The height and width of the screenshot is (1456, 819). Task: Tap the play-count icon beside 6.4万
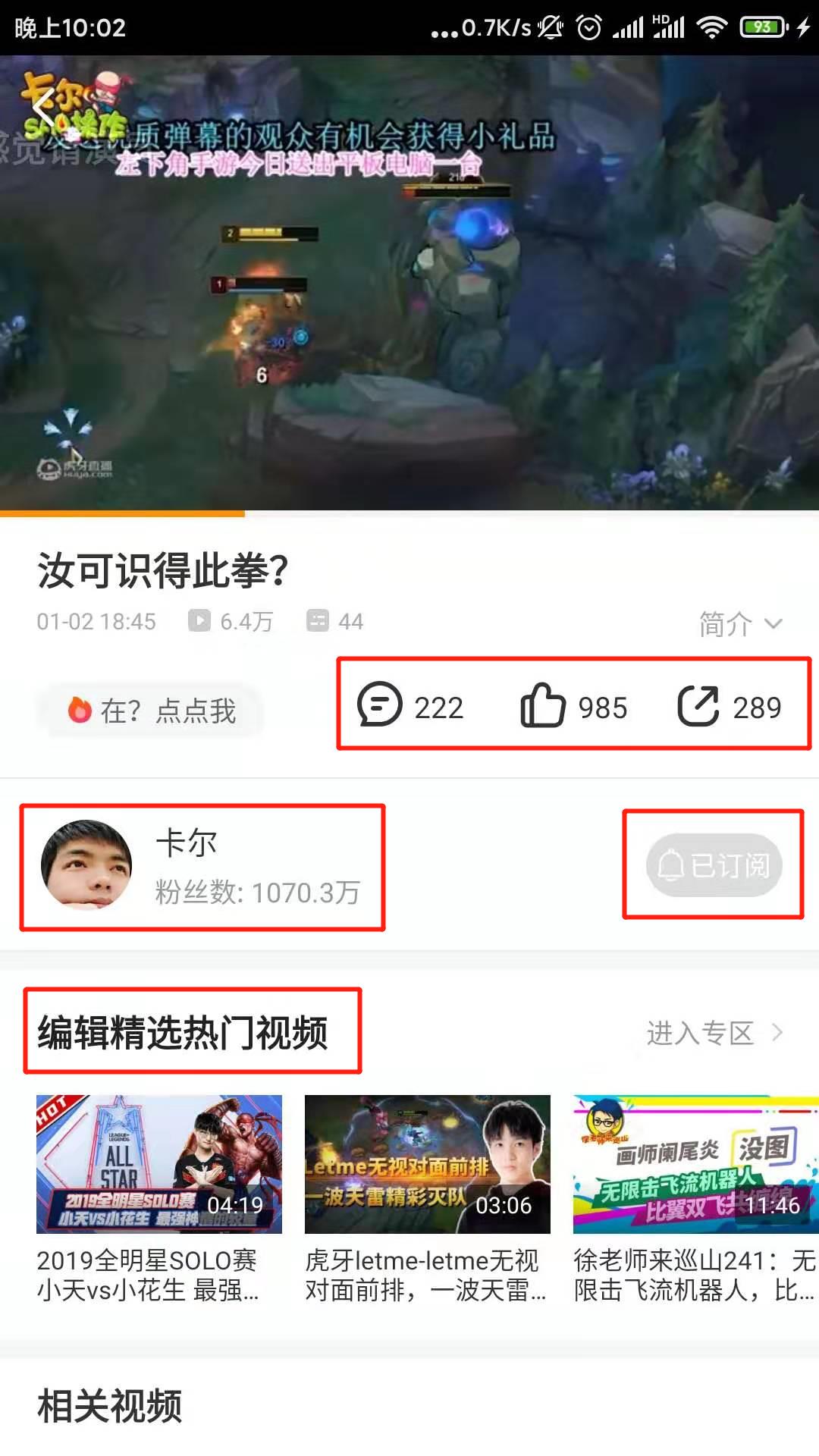[x=199, y=622]
